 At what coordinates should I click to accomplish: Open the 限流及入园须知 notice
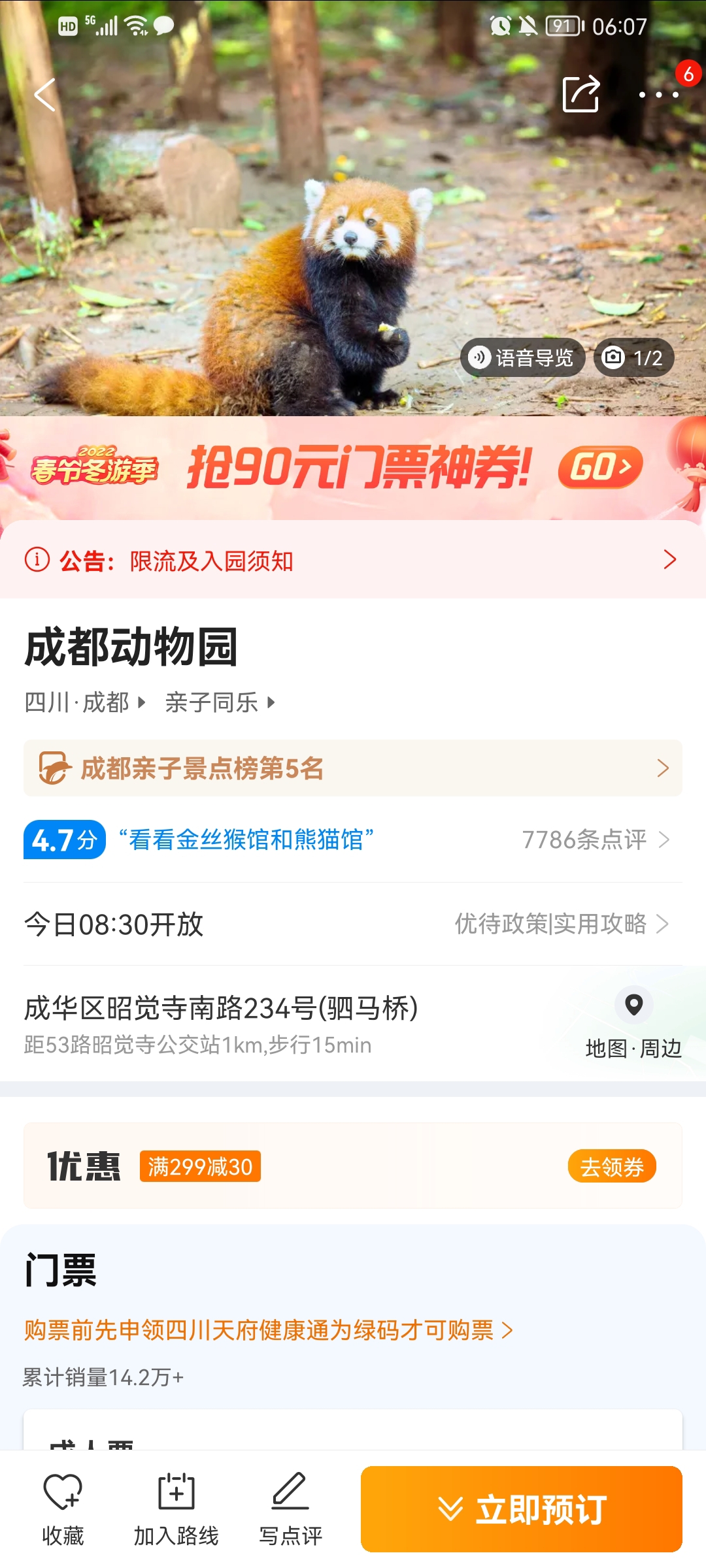pos(353,560)
